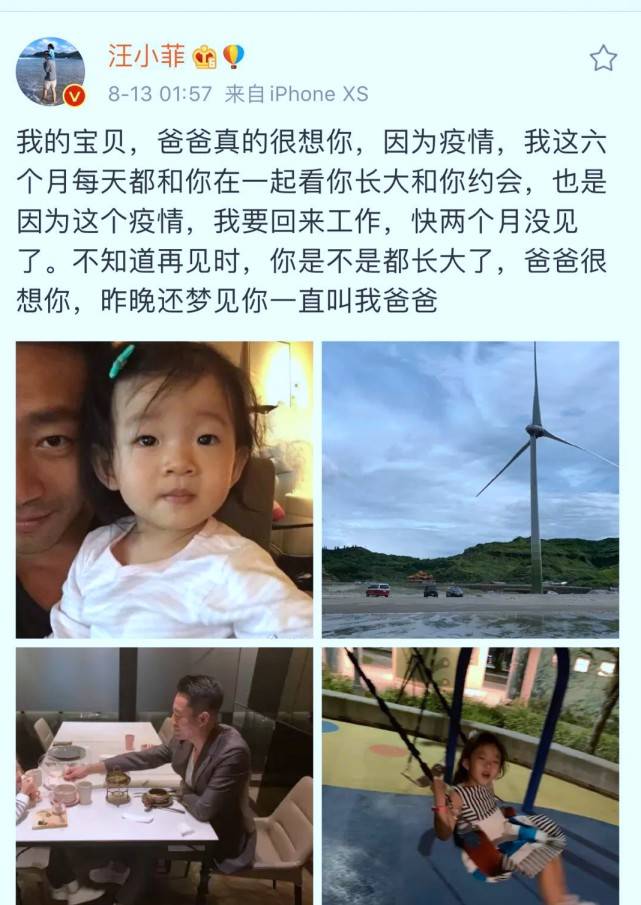
Task: View the wind turbine photo
Action: [x=470, y=490]
